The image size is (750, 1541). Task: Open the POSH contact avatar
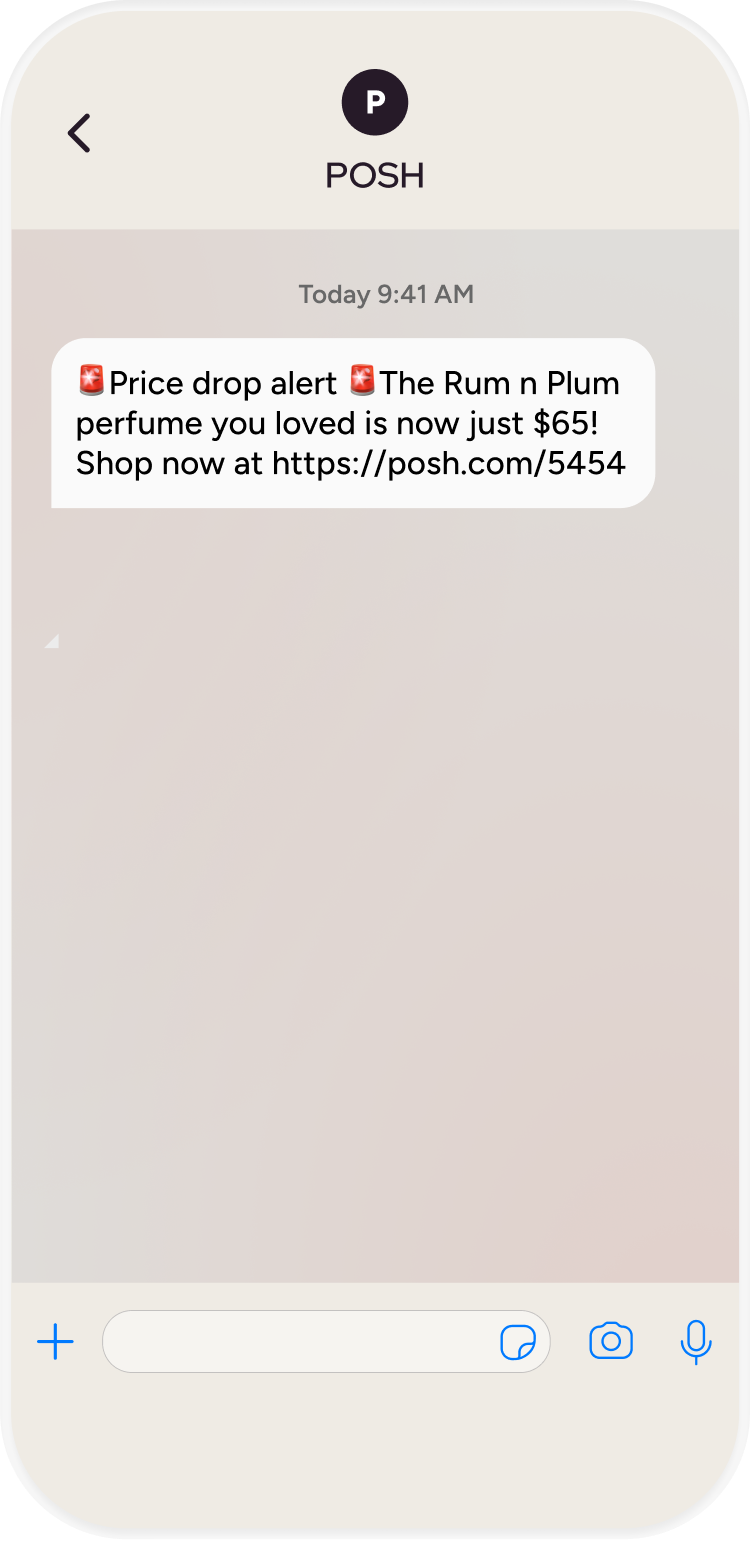click(x=375, y=102)
